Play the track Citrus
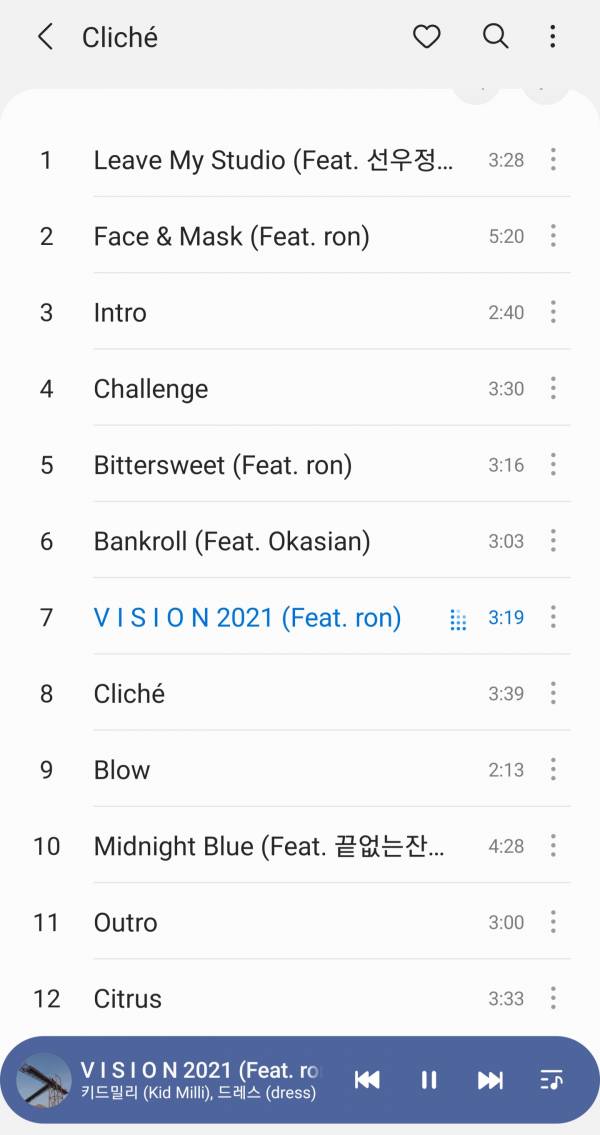 point(128,999)
